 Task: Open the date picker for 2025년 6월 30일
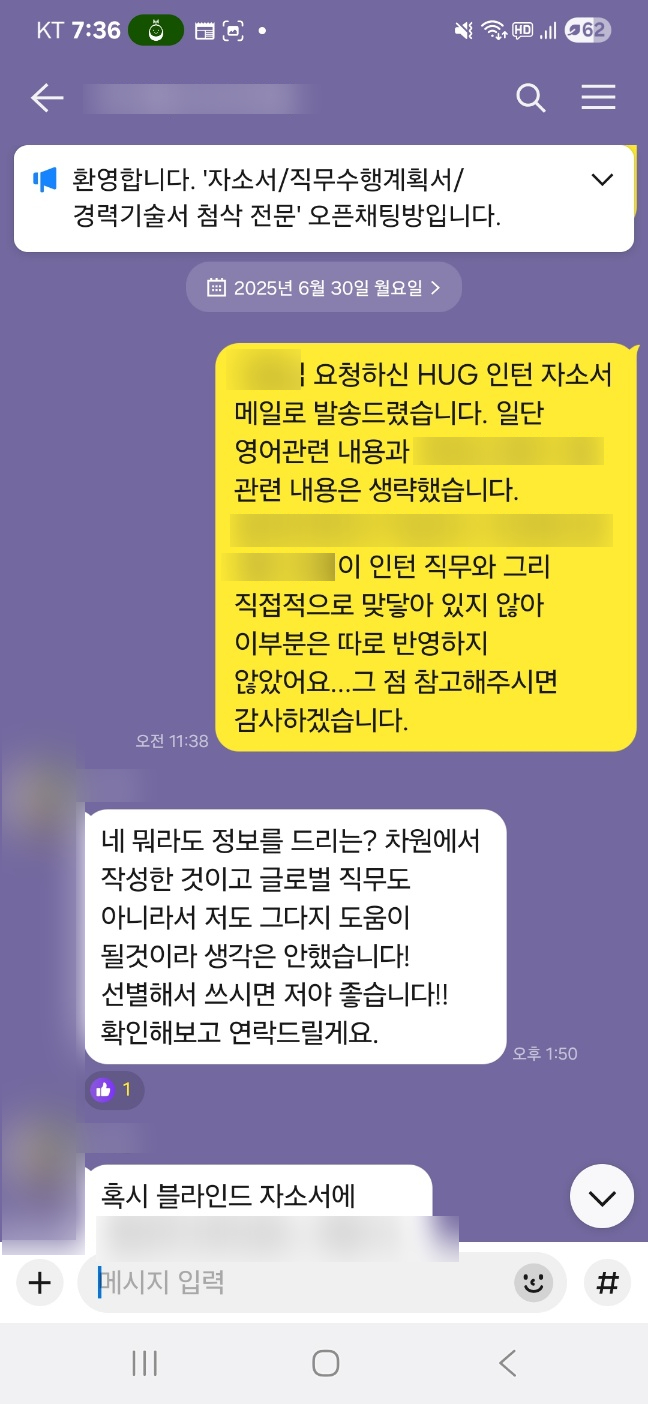(324, 288)
